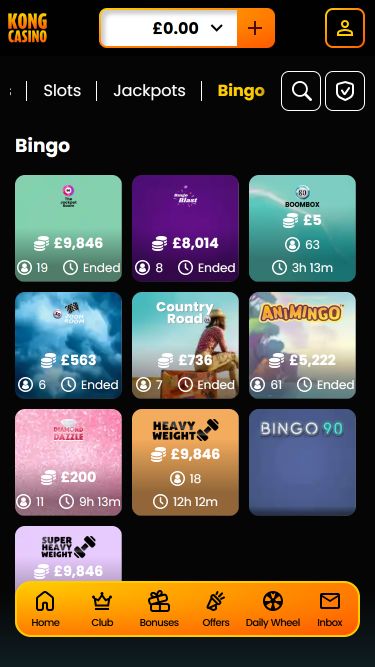Add funds with the plus button
Image resolution: width=375 pixels, height=667 pixels.
[255, 28]
